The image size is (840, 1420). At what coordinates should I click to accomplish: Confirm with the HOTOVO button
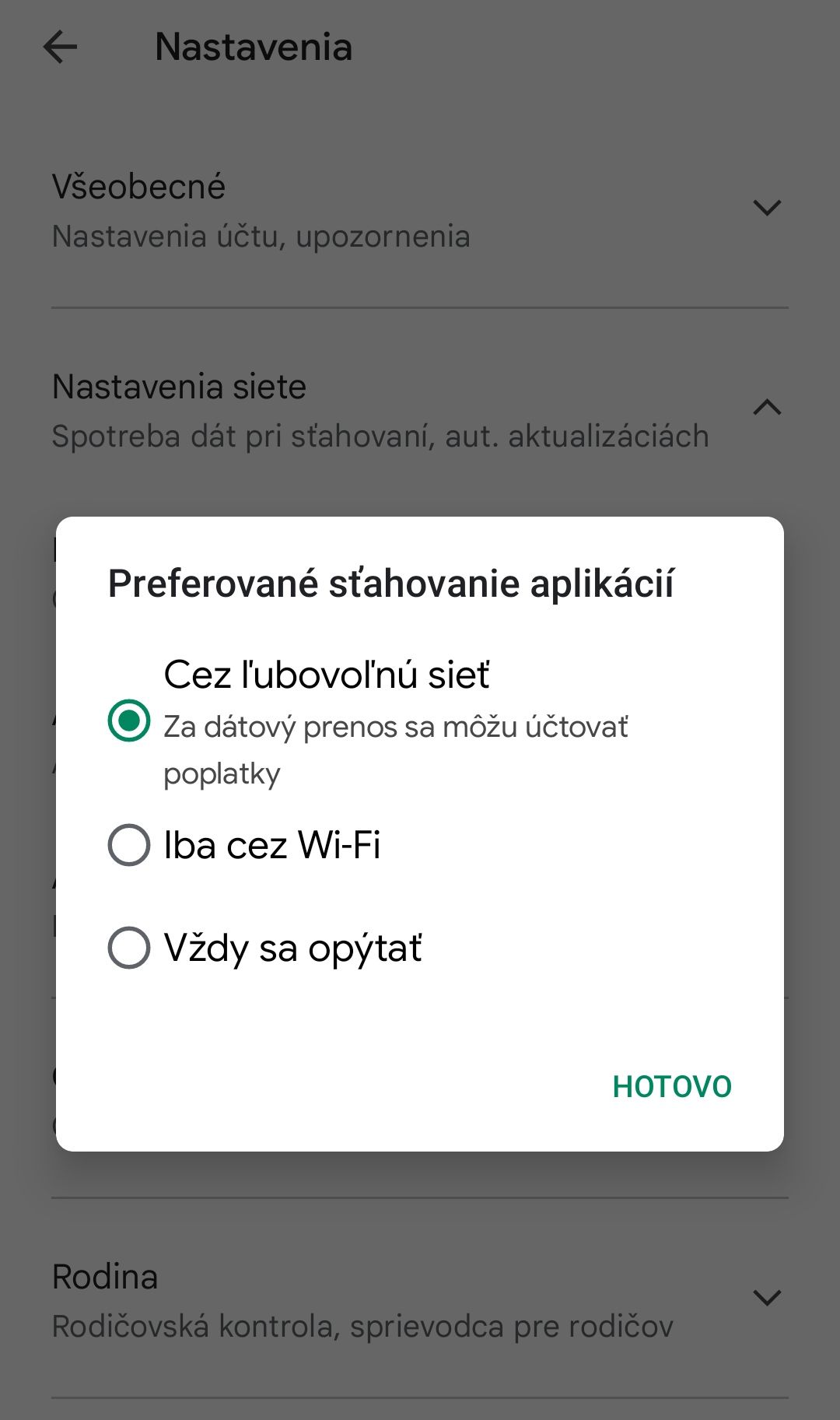pyautogui.click(x=672, y=1087)
